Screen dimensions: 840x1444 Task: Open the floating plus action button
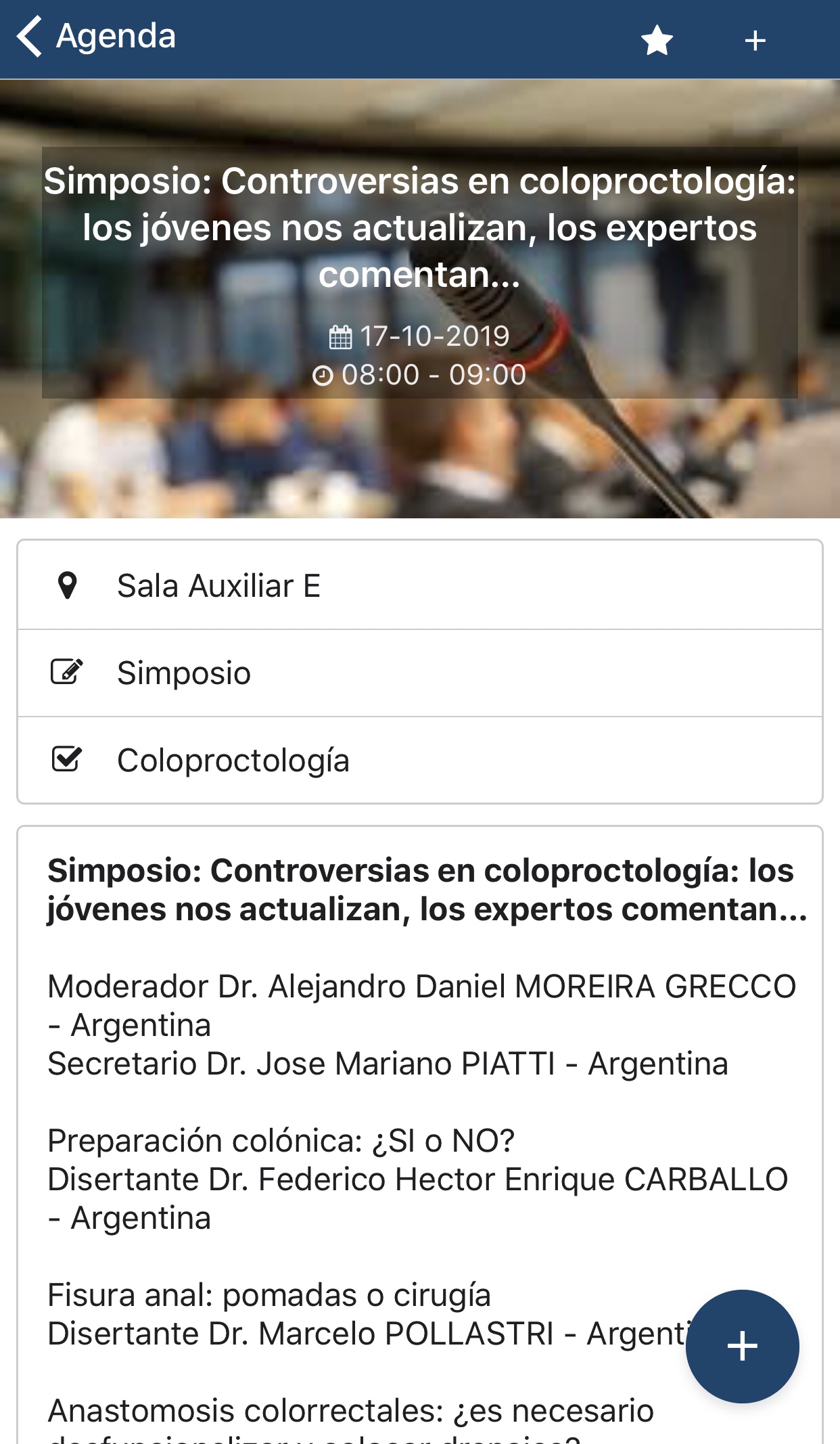pos(742,1346)
